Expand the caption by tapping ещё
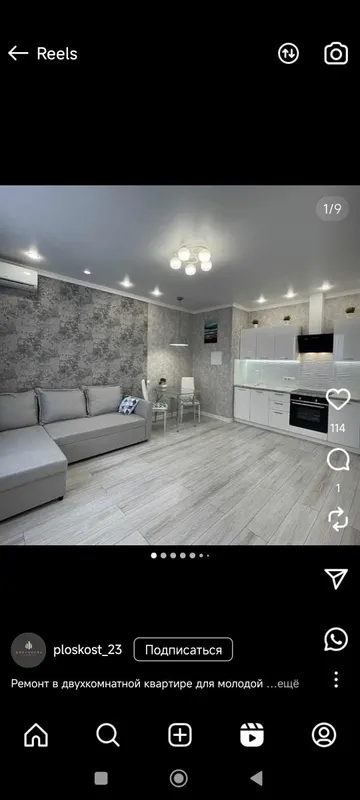Screen dimensions: 360x800 (x=288, y=684)
